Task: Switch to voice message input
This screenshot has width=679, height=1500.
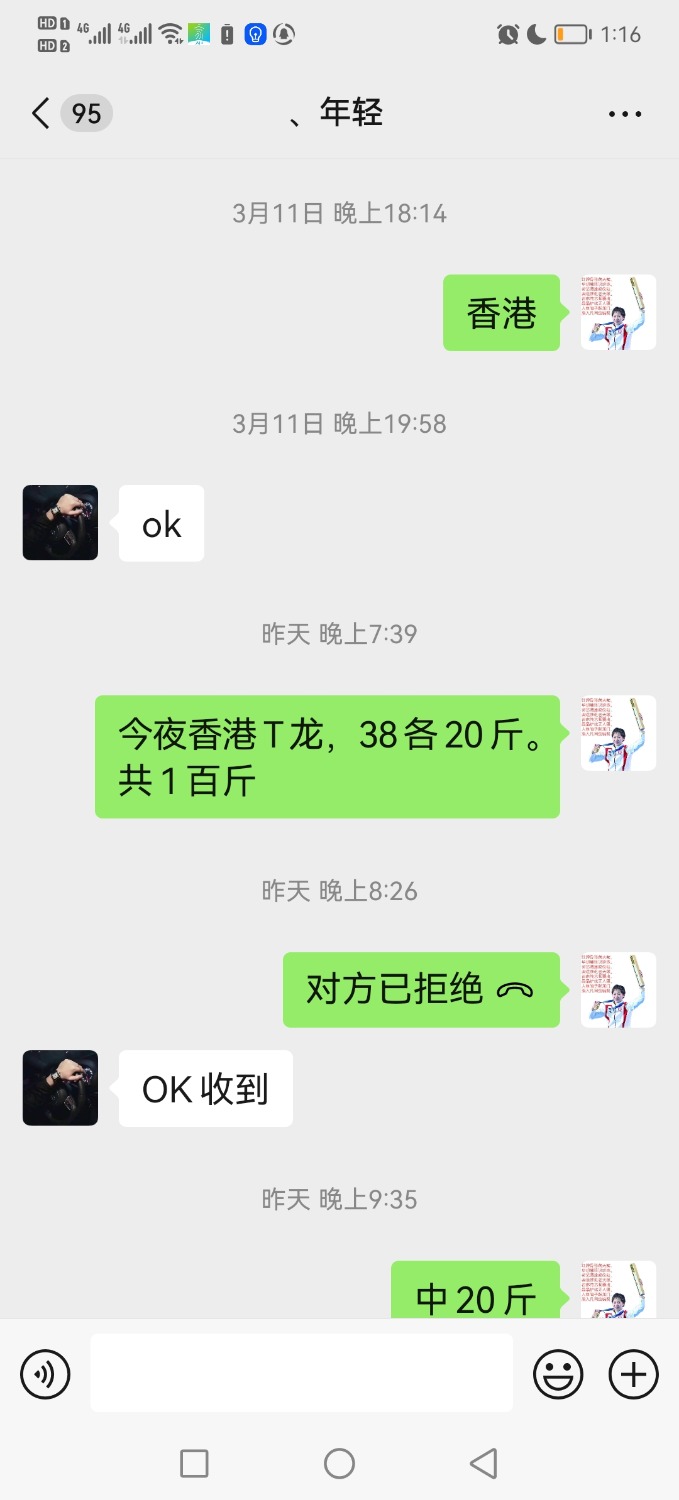Action: pos(45,1374)
